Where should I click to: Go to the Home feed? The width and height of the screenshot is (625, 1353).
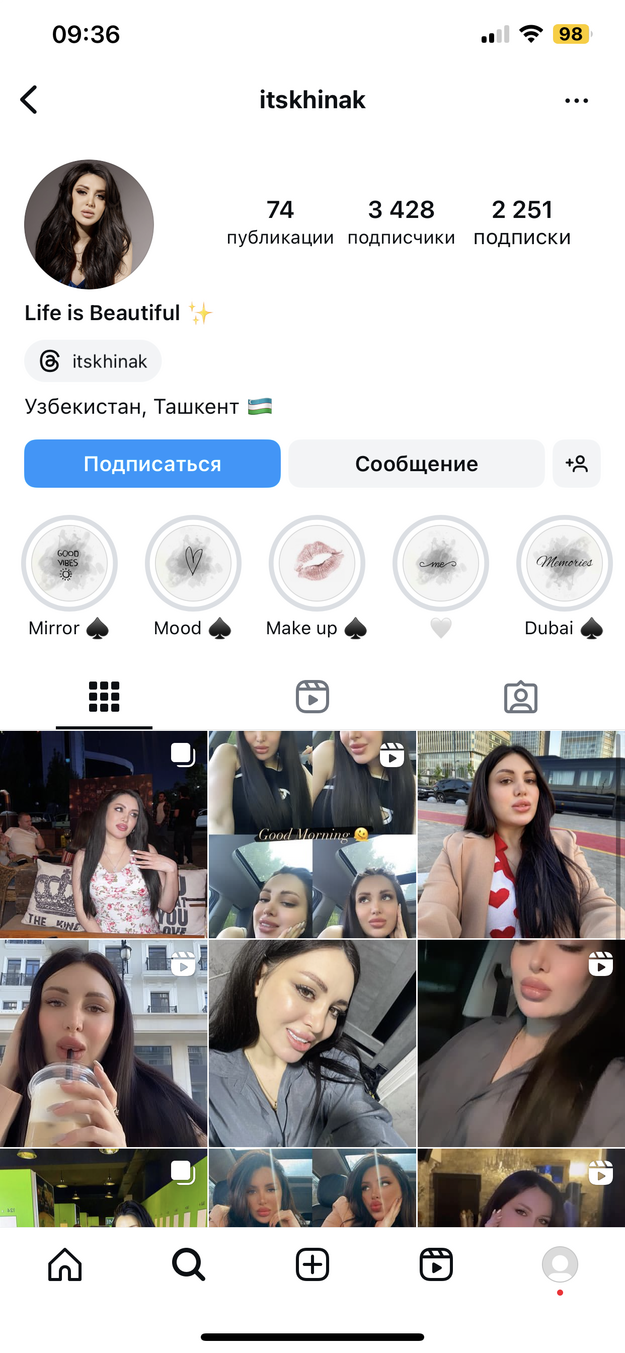point(65,1265)
